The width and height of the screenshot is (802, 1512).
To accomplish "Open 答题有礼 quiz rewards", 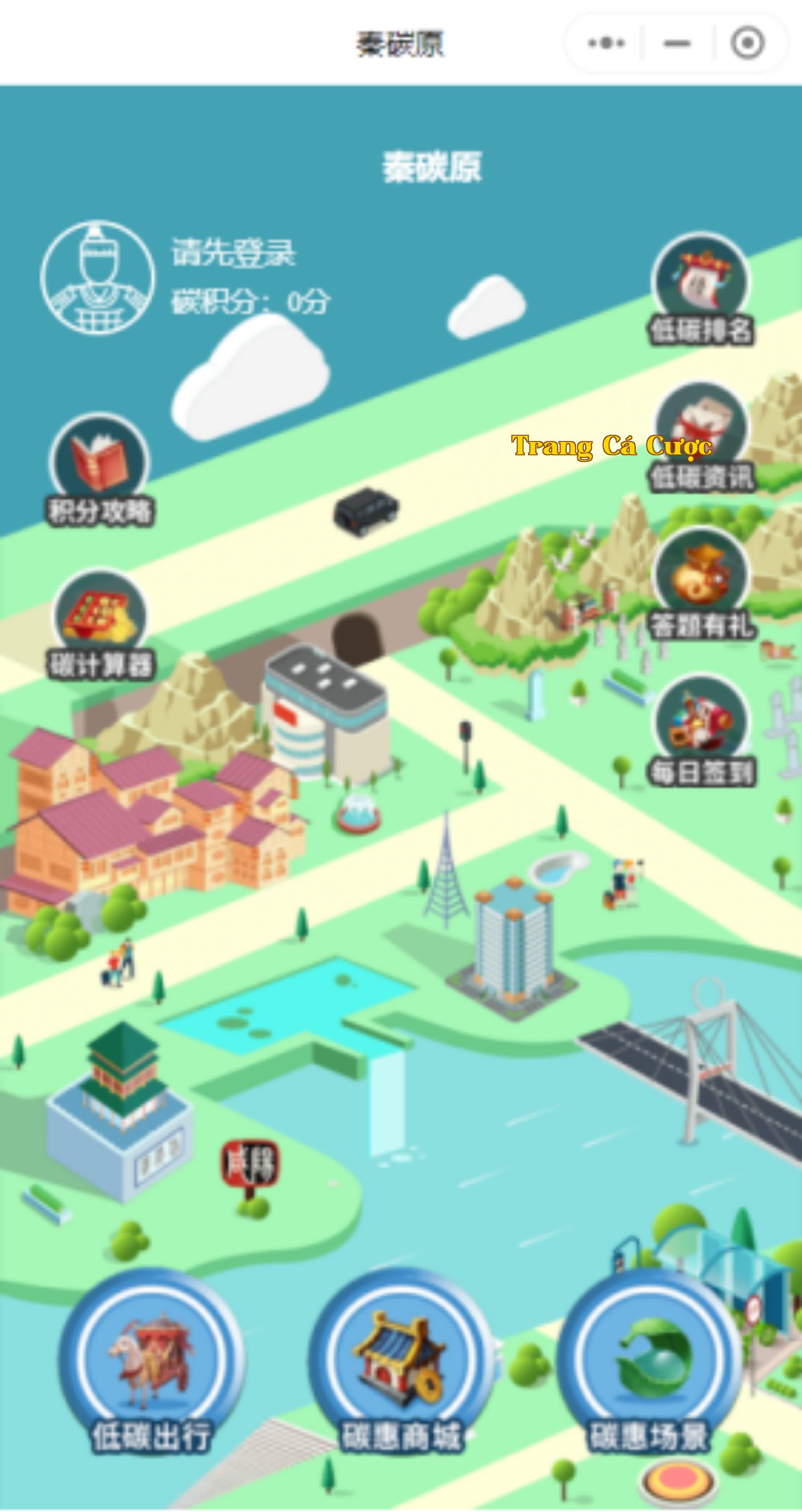I will click(701, 584).
